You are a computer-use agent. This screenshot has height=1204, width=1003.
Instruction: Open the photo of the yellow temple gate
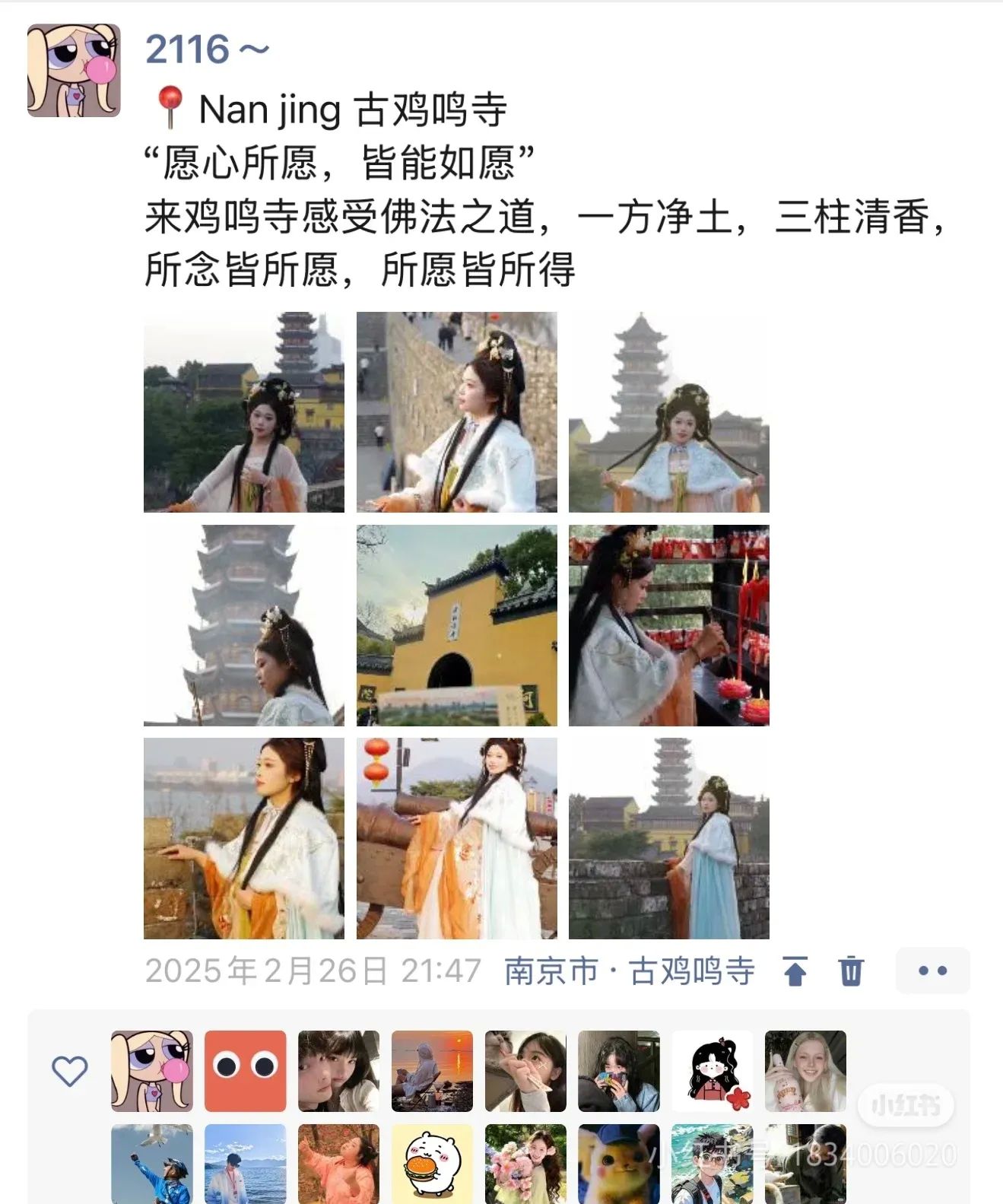tap(456, 625)
